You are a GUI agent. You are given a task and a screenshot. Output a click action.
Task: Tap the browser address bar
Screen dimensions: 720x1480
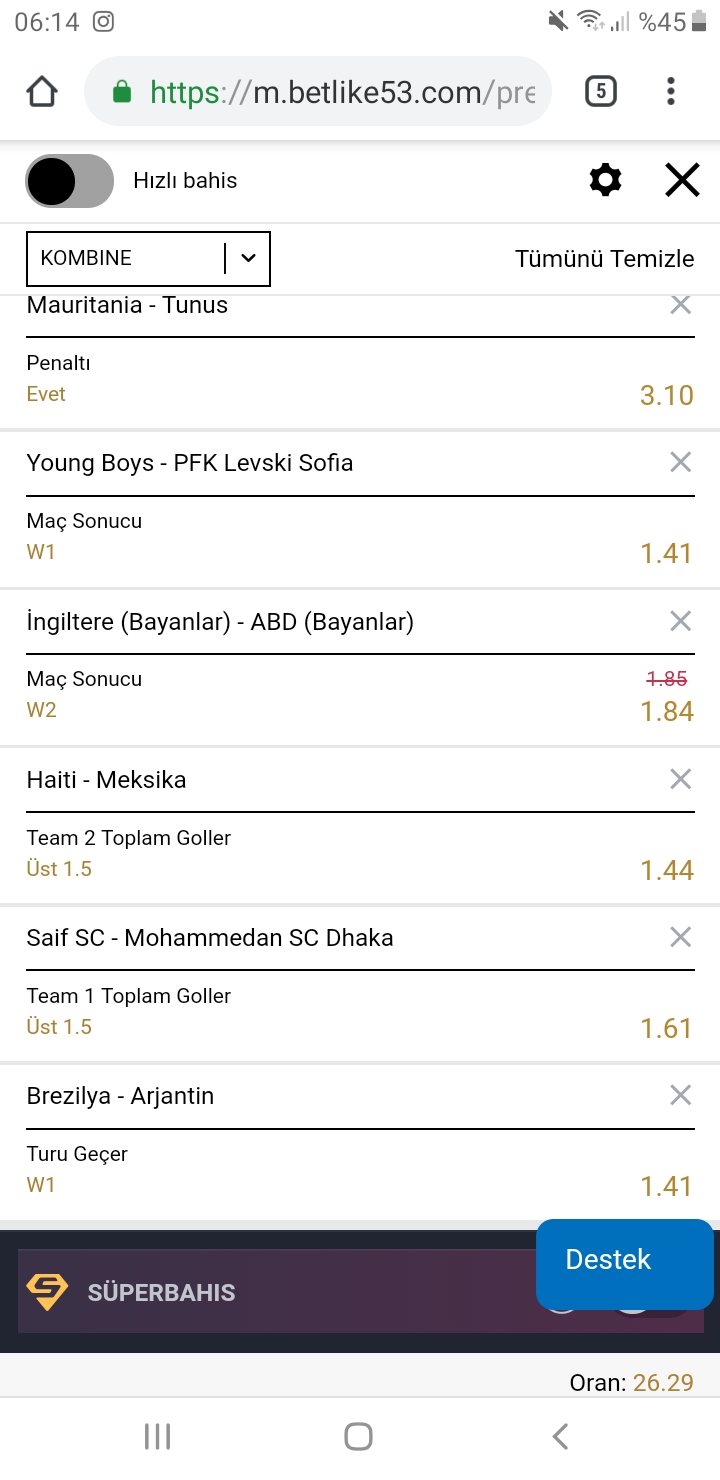point(318,92)
